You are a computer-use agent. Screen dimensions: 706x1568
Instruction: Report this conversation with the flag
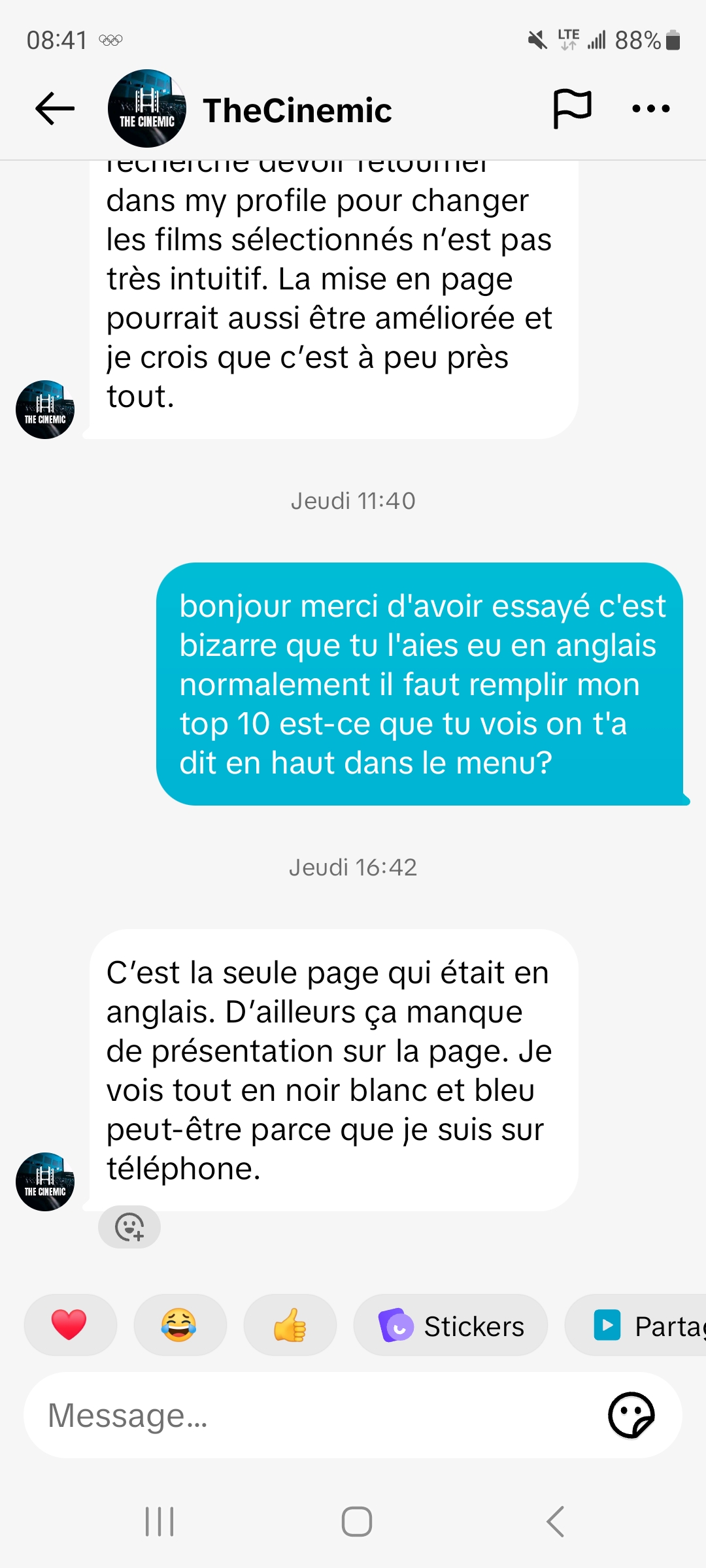tap(572, 108)
